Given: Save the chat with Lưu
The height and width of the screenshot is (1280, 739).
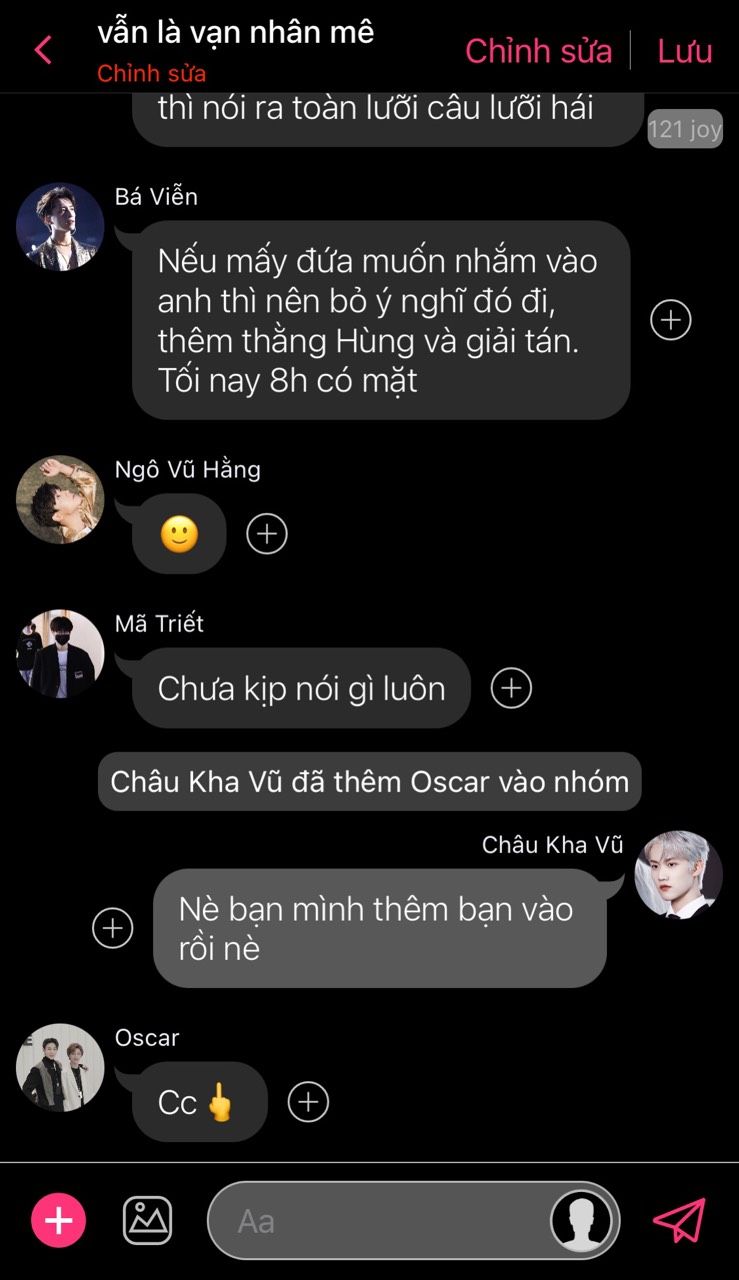Looking at the screenshot, I should coord(685,51).
